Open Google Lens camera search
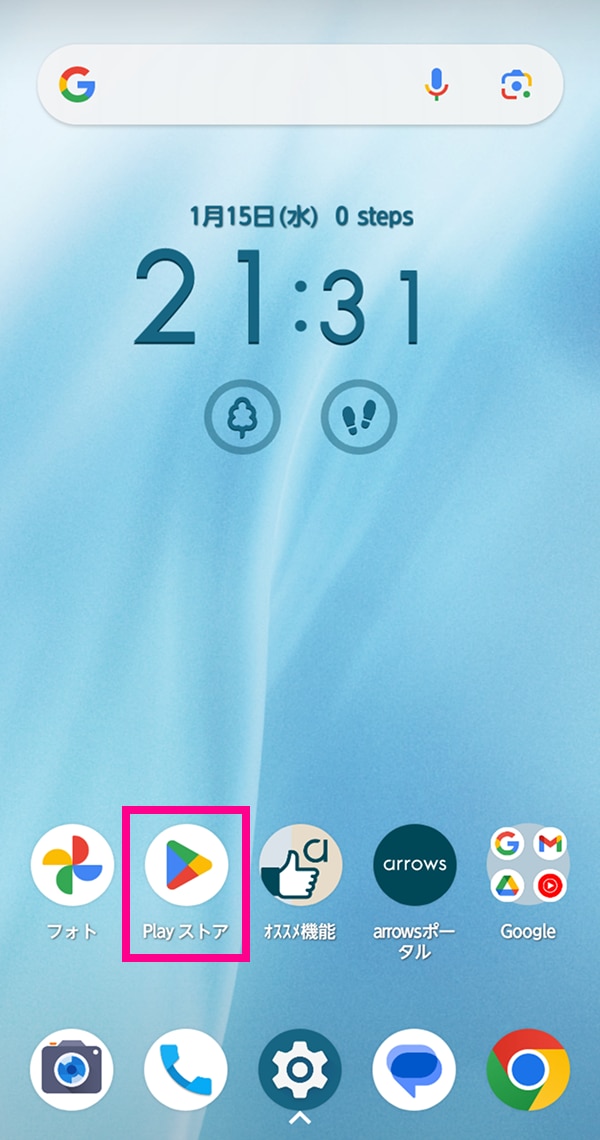 [x=517, y=85]
